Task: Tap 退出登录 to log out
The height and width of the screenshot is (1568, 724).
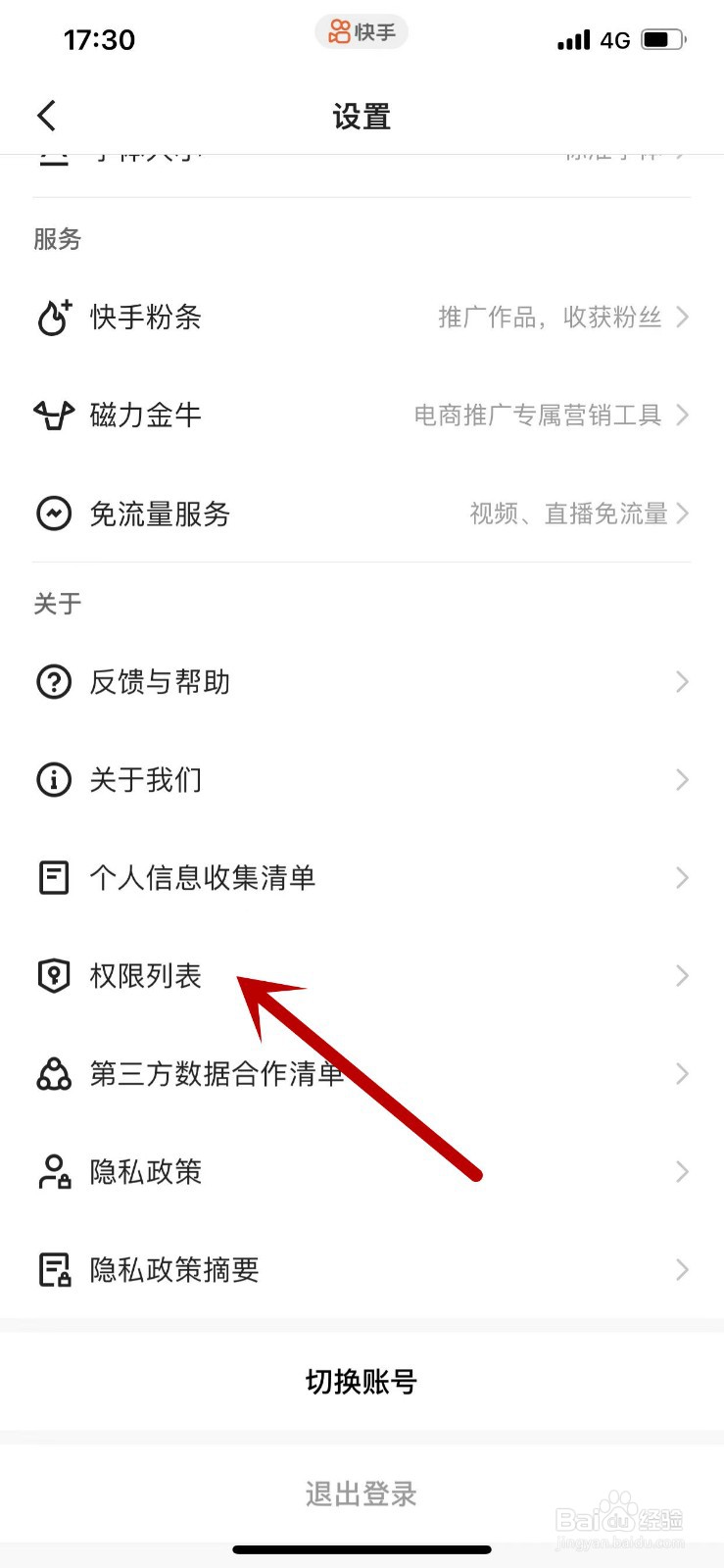Action: 362,1494
